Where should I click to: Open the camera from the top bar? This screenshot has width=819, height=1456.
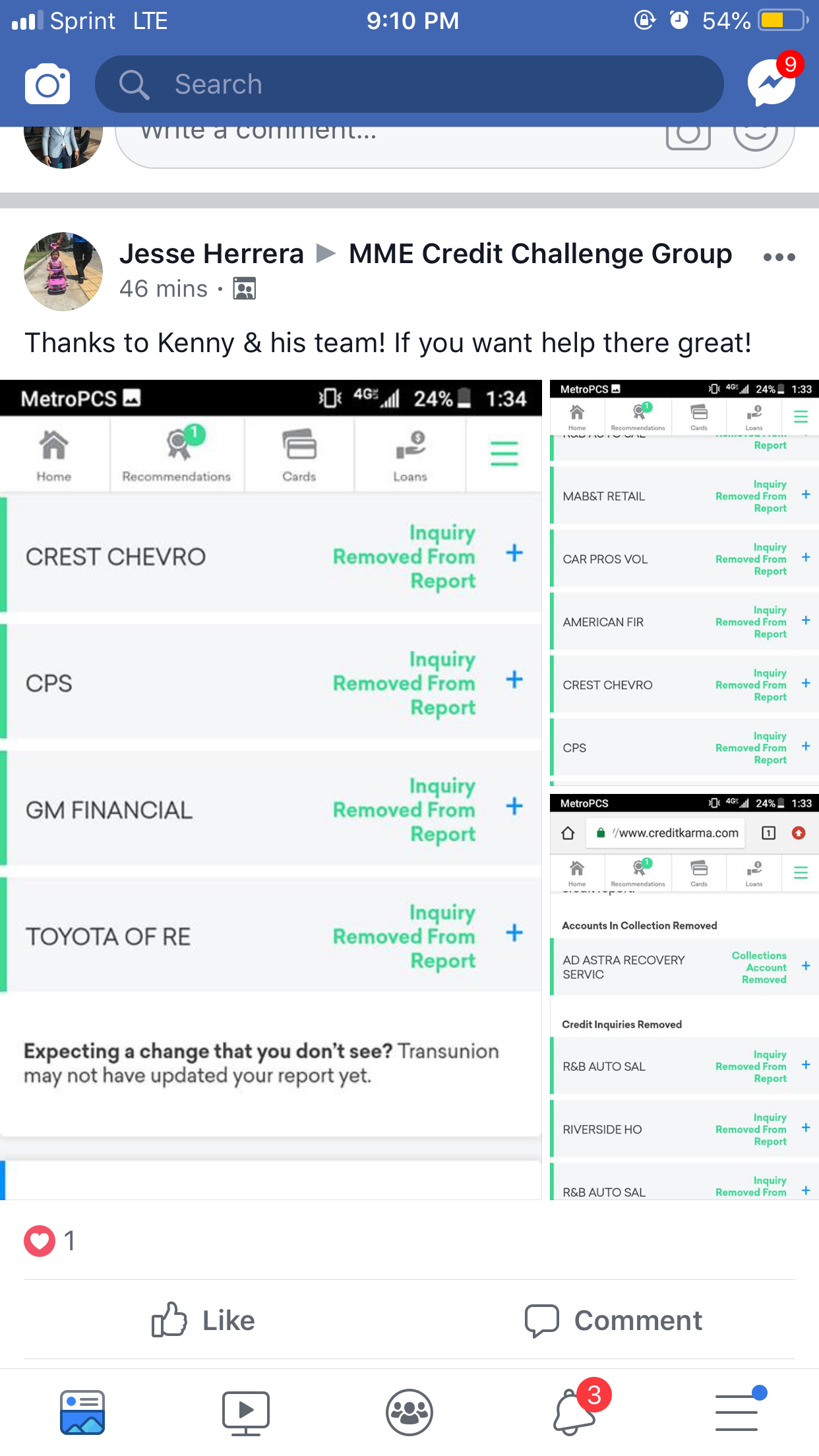47,84
